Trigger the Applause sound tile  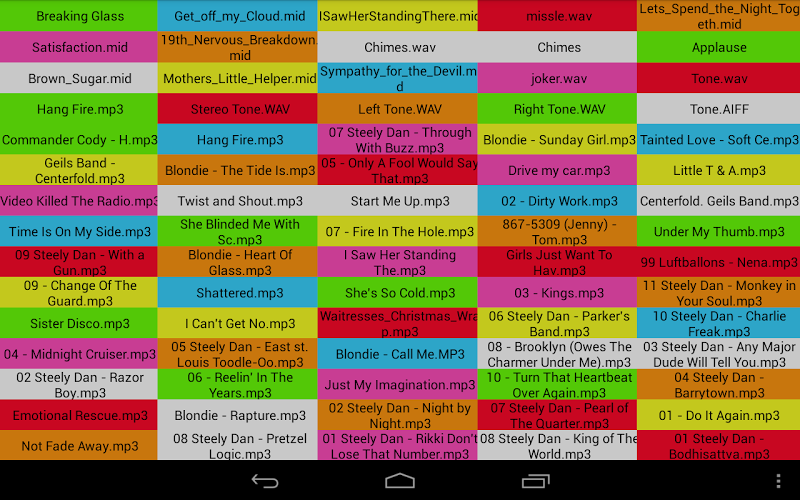718,47
